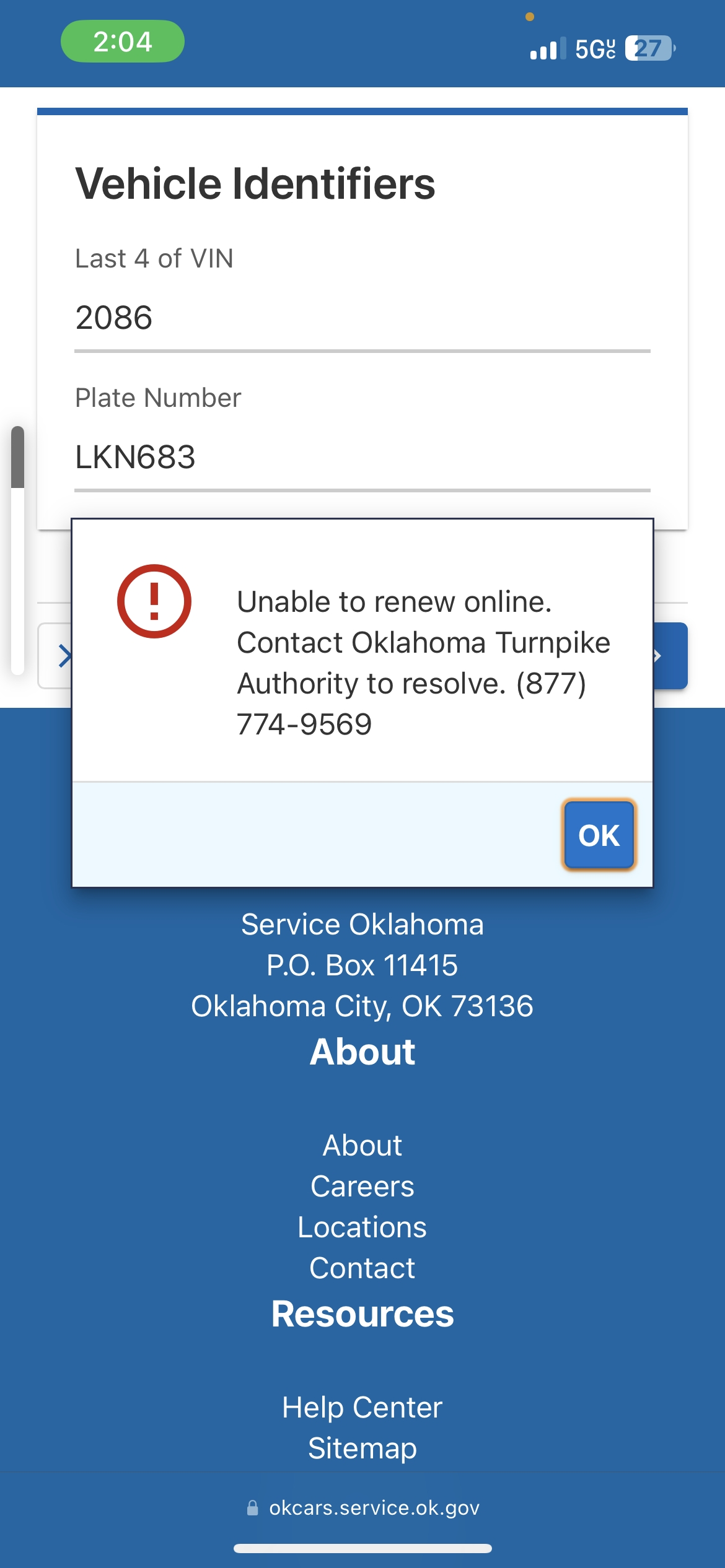Open the Help Center link

362,1408
